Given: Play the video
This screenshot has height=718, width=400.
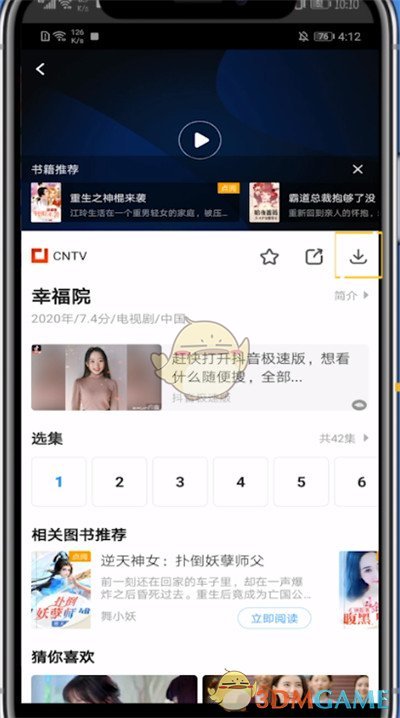Looking at the screenshot, I should click(x=200, y=140).
